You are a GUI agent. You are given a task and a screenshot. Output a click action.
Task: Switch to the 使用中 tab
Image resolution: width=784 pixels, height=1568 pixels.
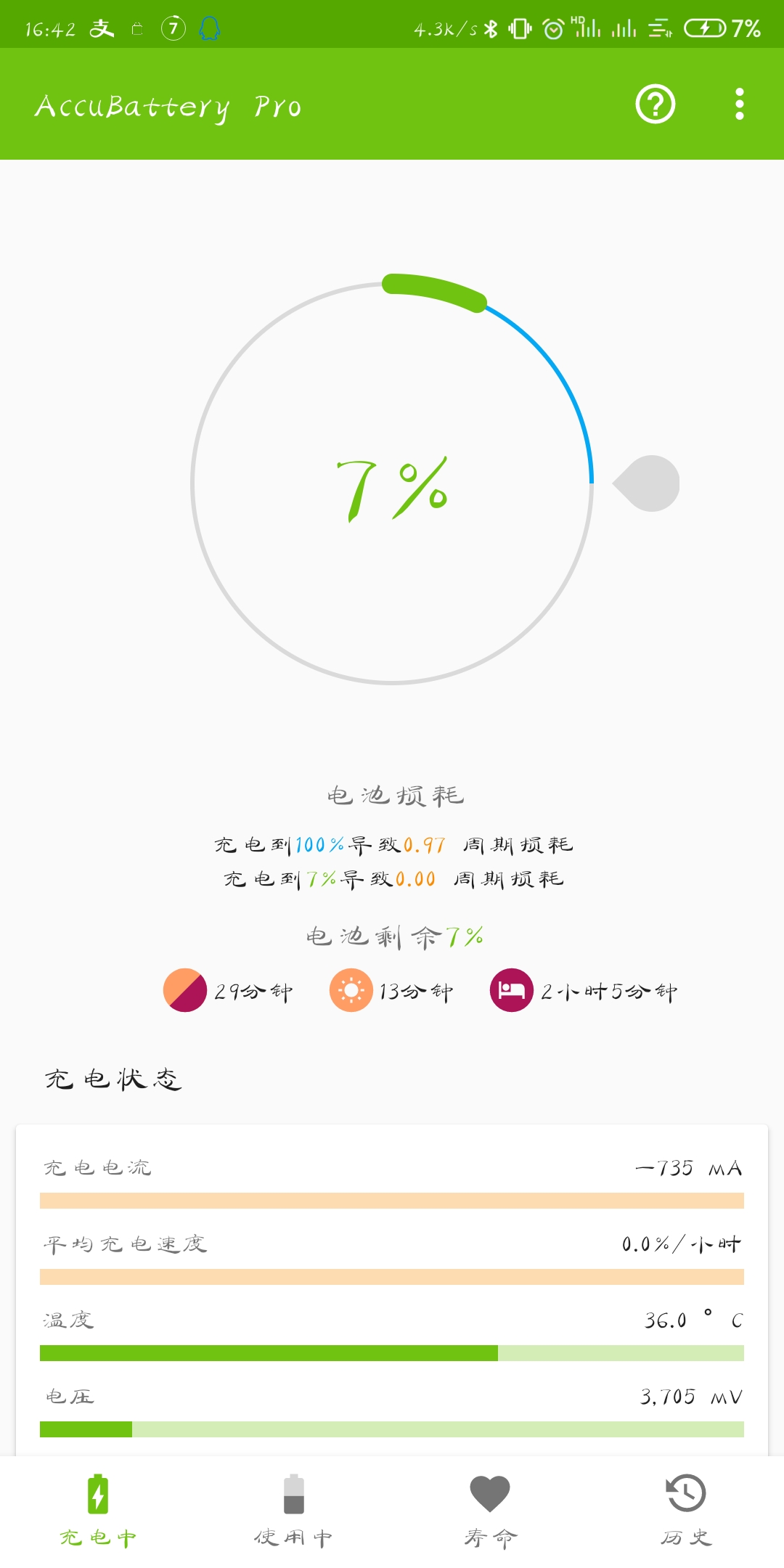(293, 1511)
